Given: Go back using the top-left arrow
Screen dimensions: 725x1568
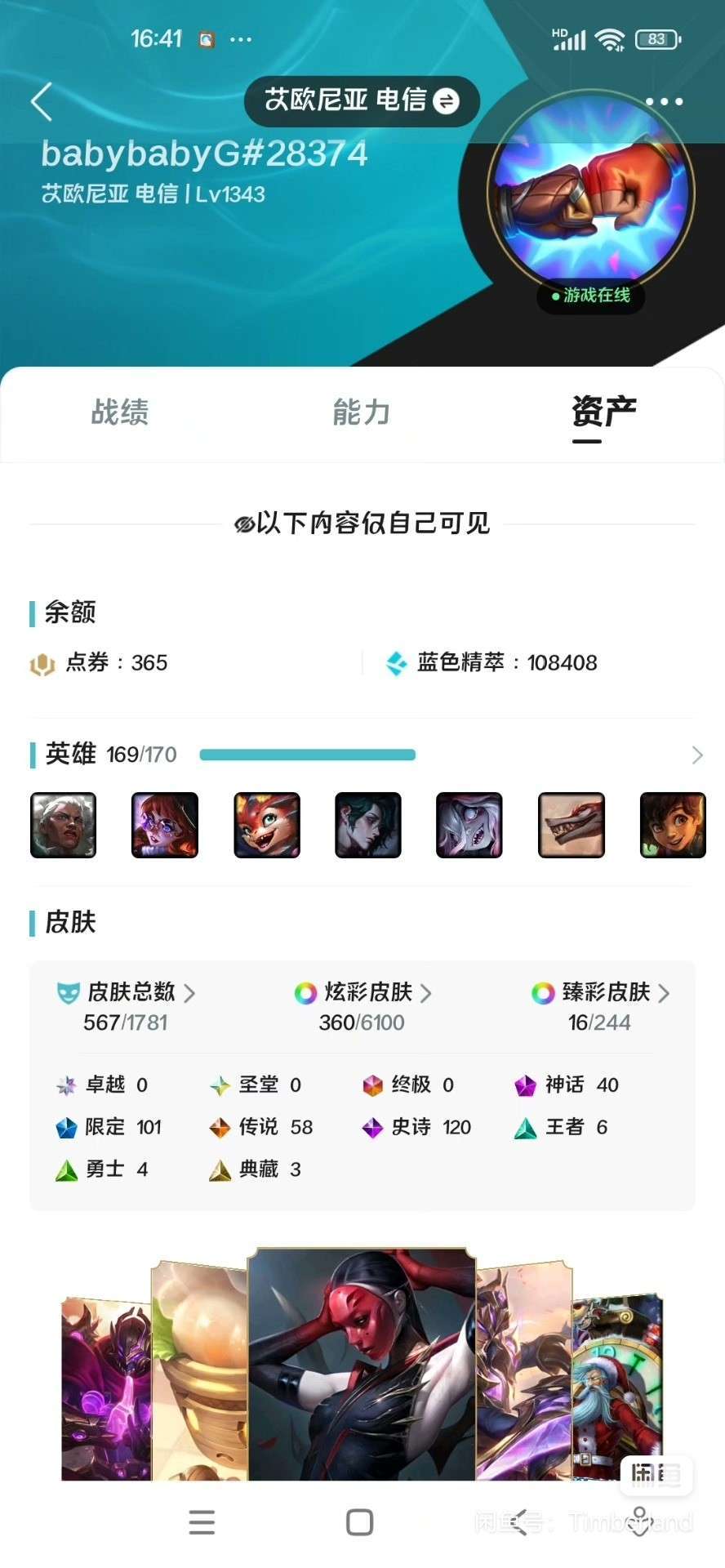Looking at the screenshot, I should (x=42, y=101).
